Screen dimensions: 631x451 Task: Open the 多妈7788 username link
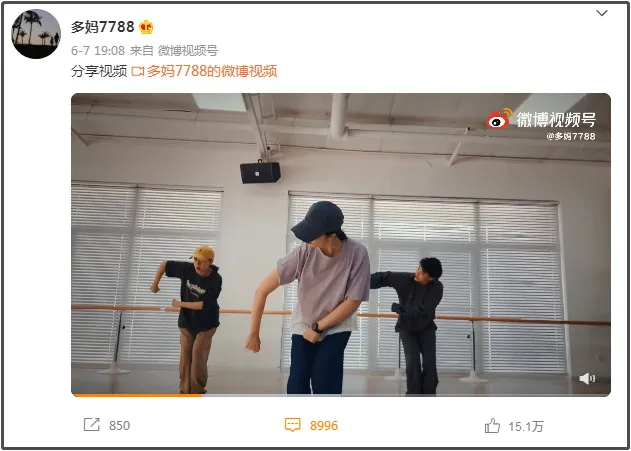click(x=103, y=26)
